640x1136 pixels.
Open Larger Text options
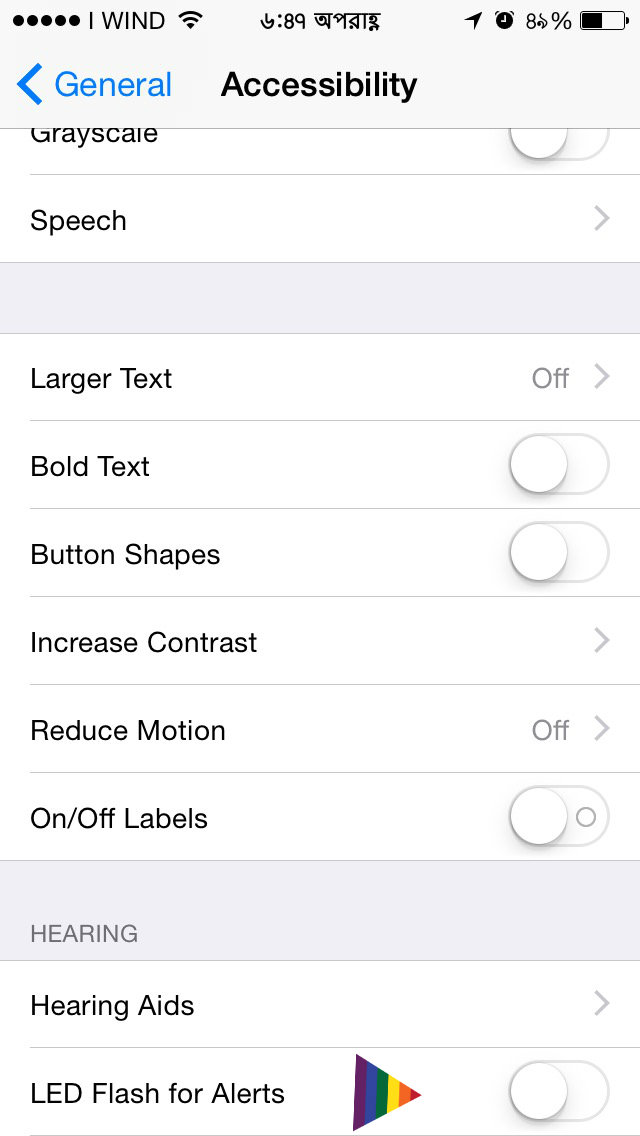coord(320,378)
